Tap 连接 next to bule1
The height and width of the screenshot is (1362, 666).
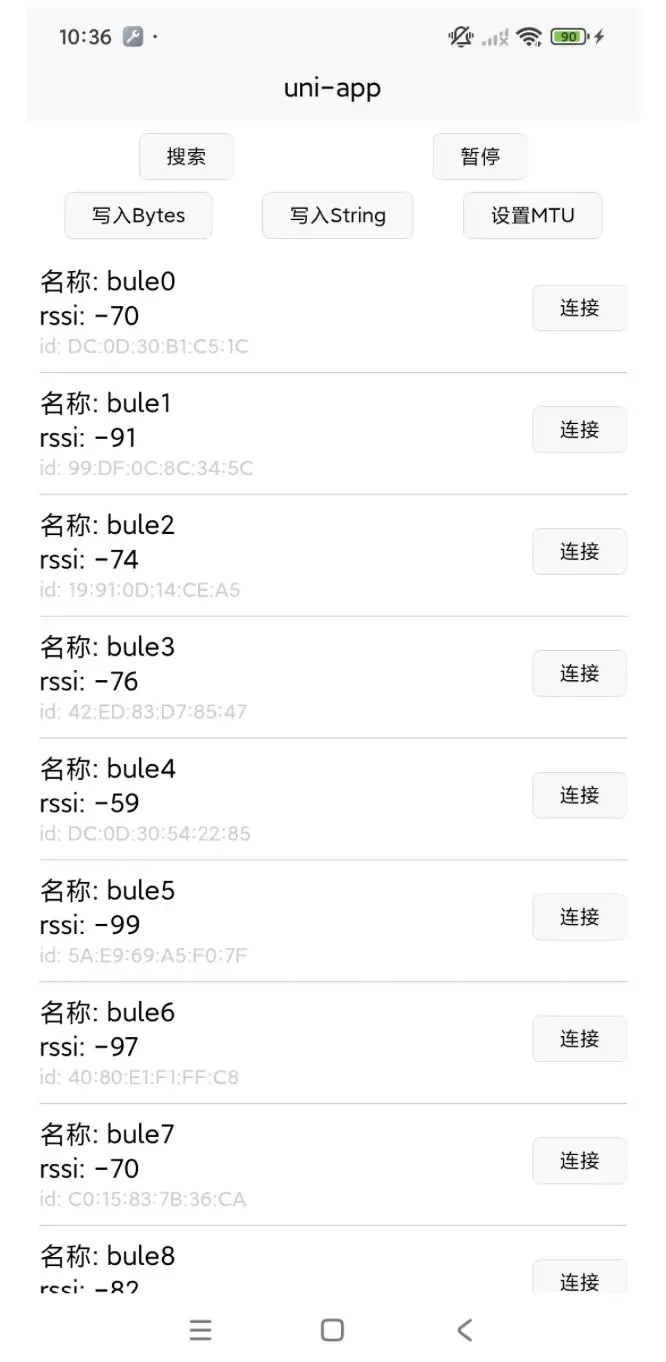click(579, 430)
